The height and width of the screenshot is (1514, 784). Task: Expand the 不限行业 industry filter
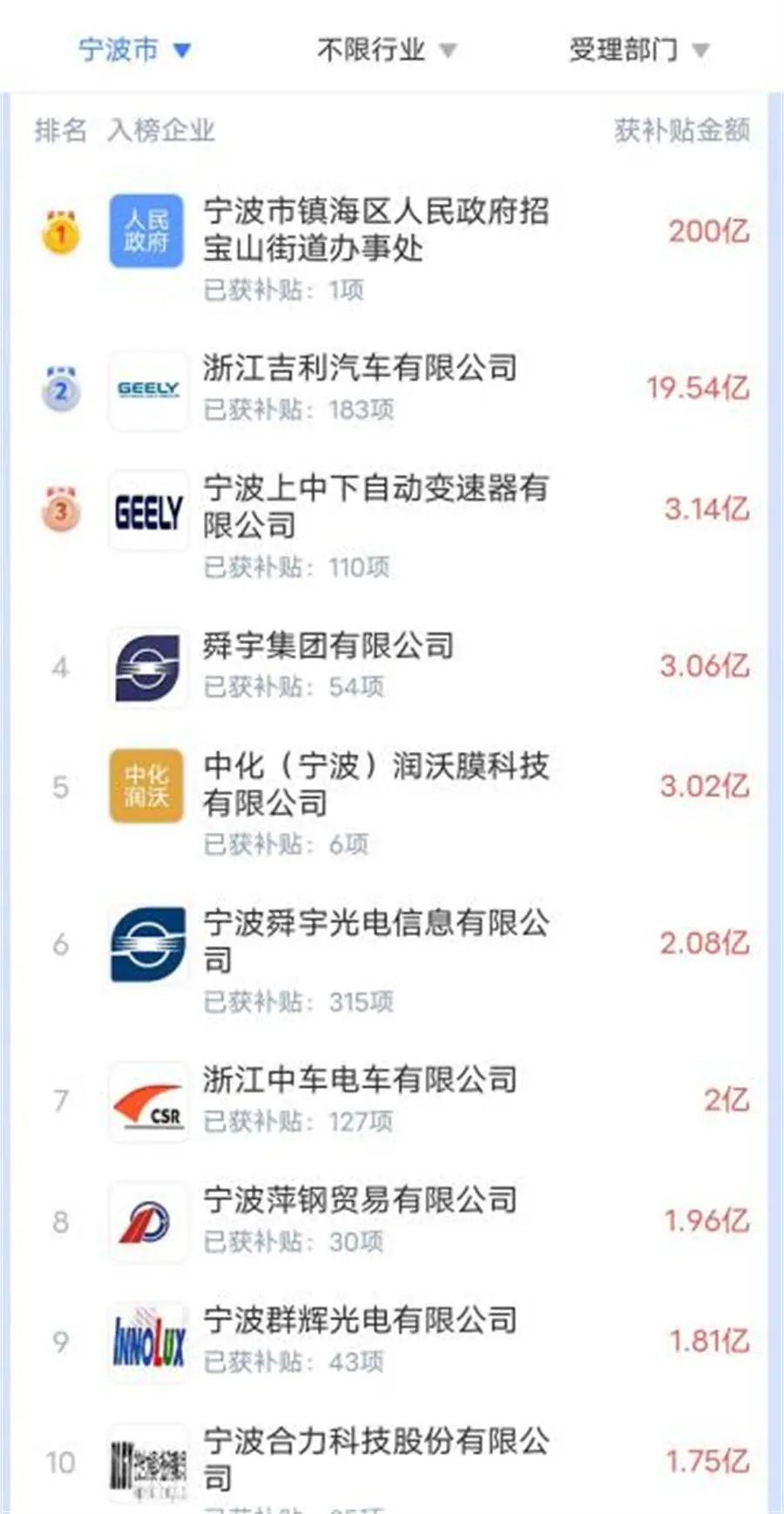tap(386, 51)
